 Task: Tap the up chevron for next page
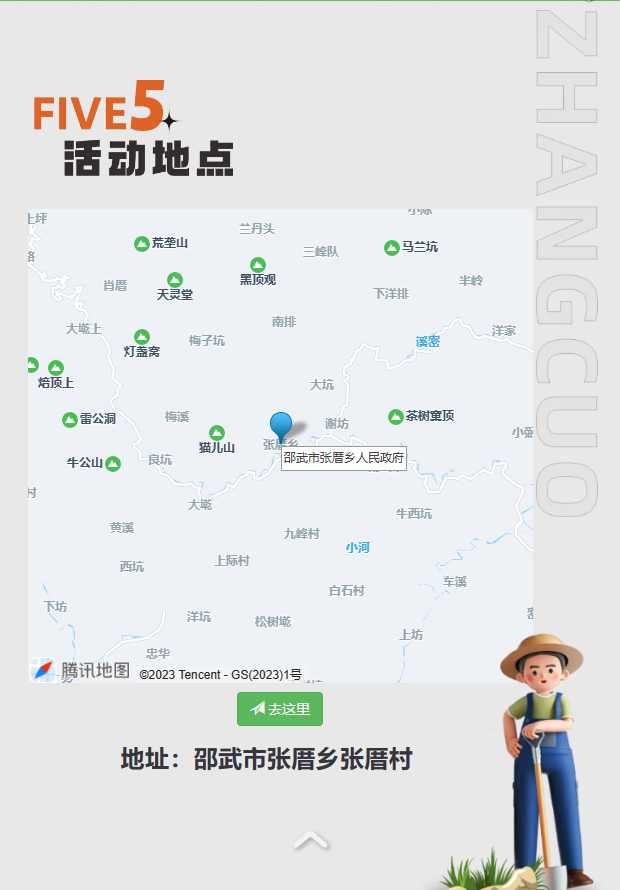311,840
